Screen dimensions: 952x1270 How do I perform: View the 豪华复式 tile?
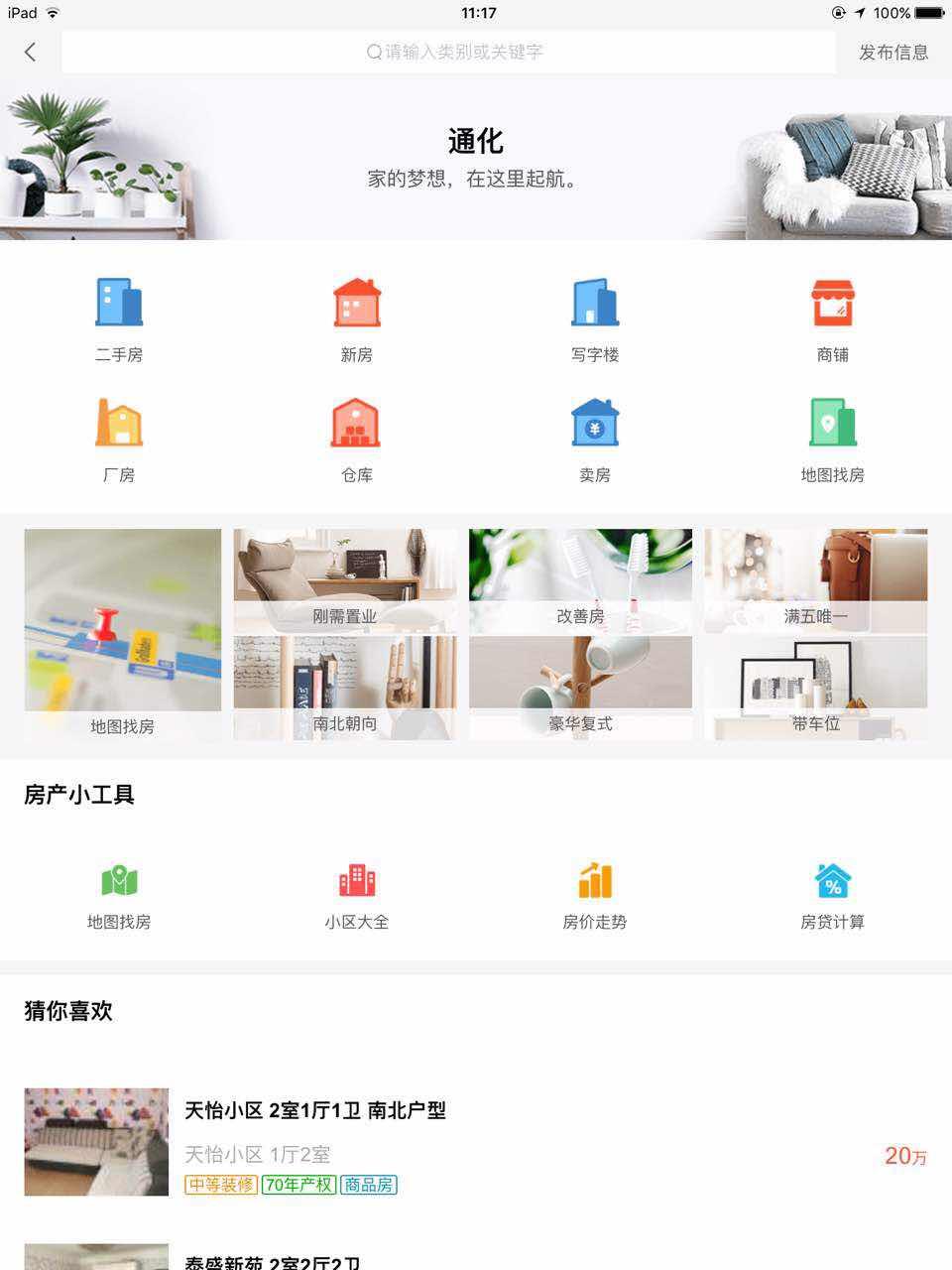click(580, 689)
